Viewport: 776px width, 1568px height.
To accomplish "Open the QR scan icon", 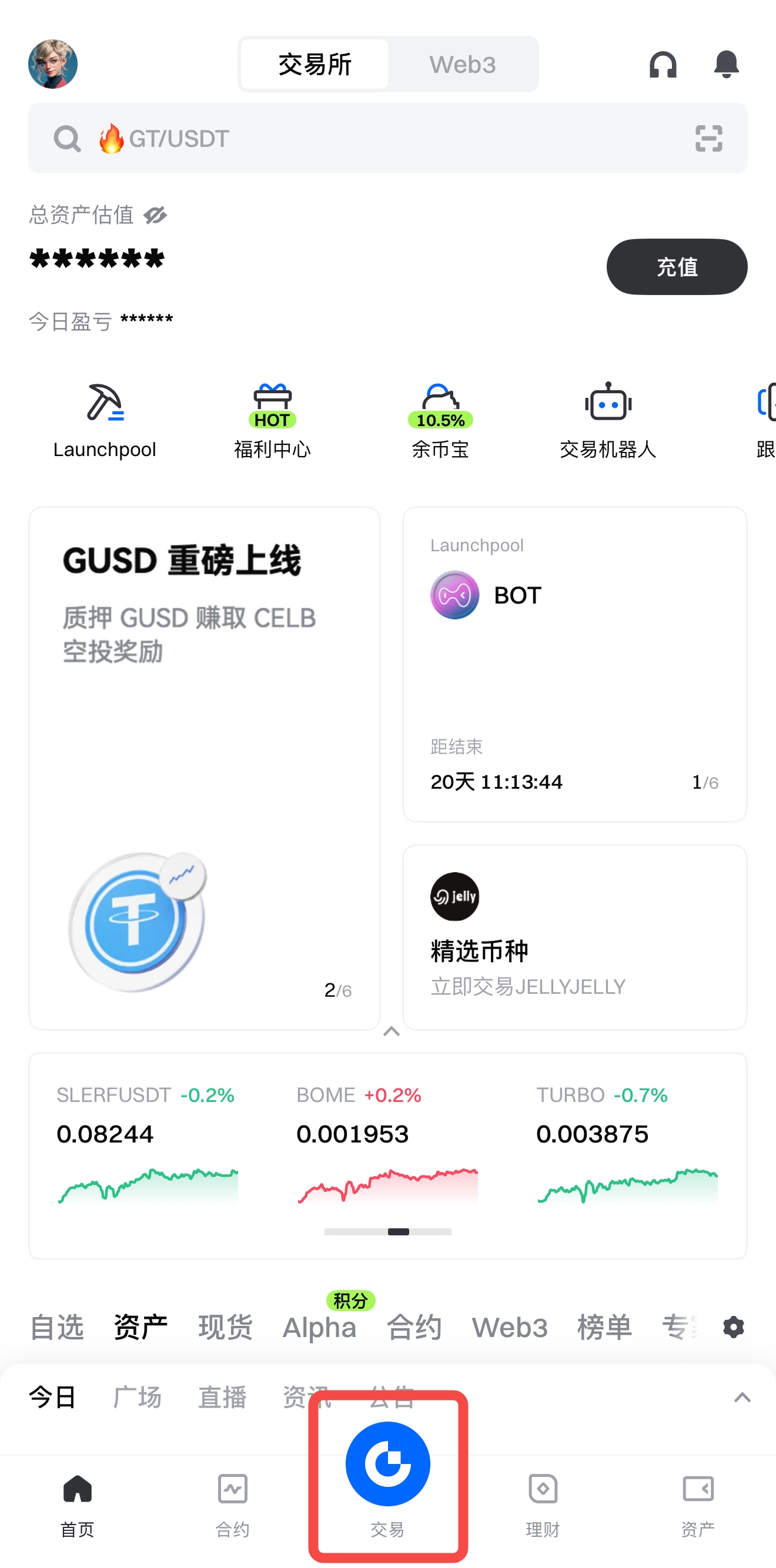I will pyautogui.click(x=708, y=139).
